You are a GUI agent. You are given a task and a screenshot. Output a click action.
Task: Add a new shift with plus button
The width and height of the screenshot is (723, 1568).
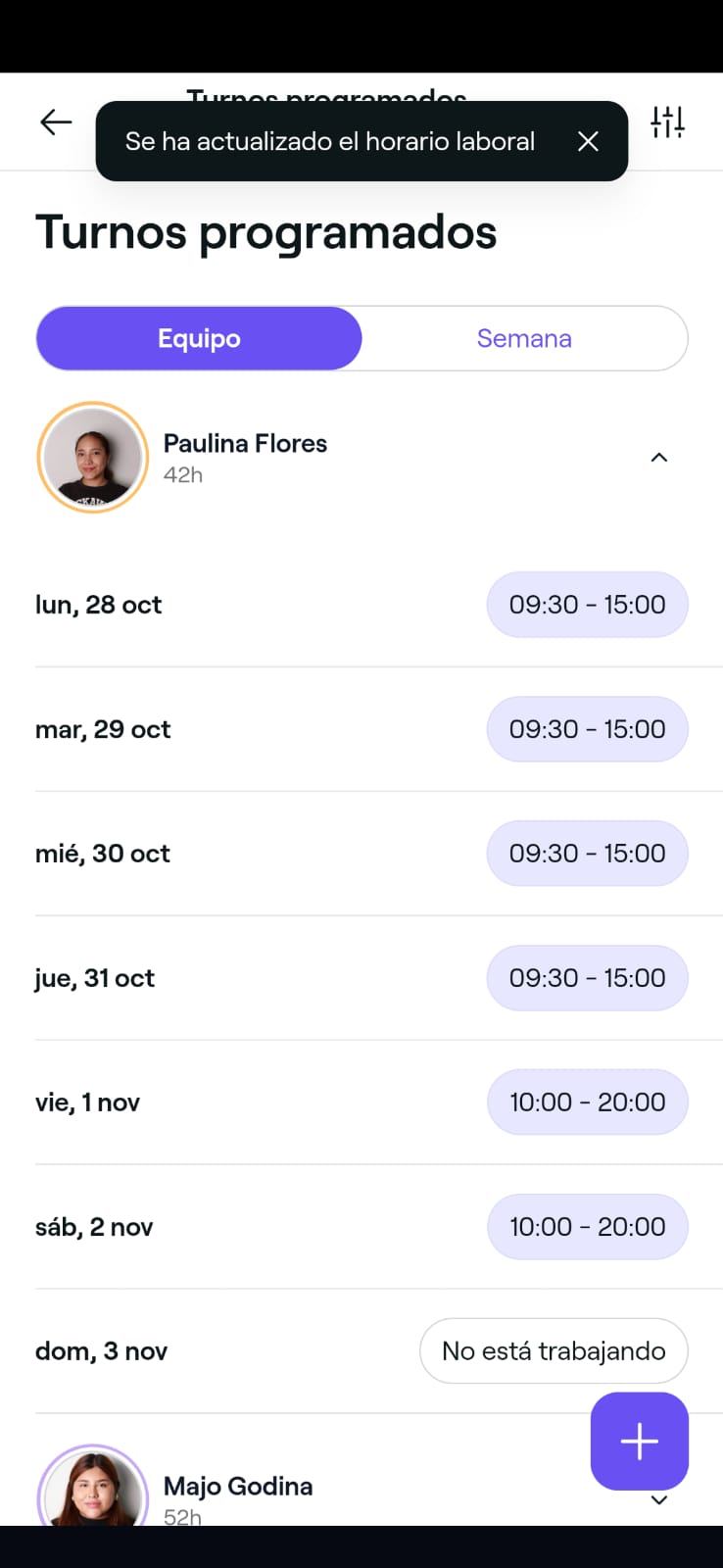click(x=639, y=1442)
